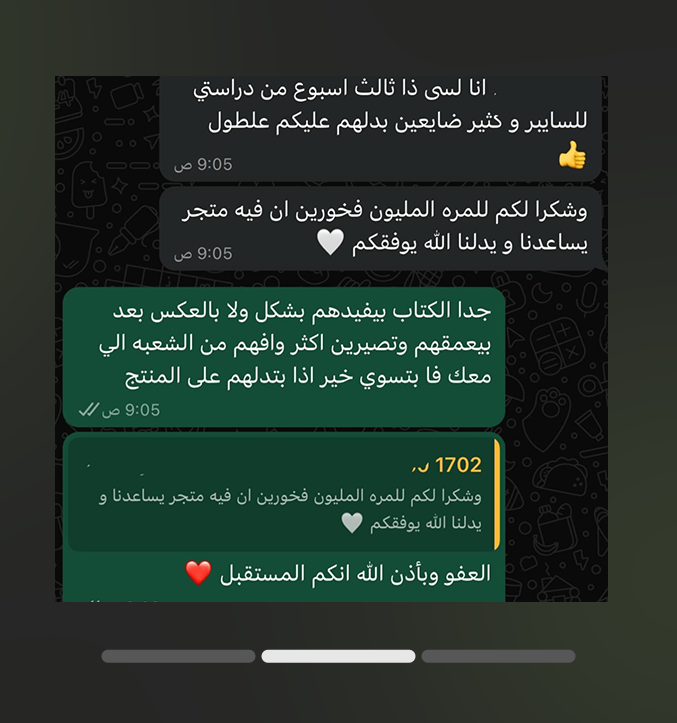Jump to the first carousel page indicator
677x723 pixels.
coord(178,656)
